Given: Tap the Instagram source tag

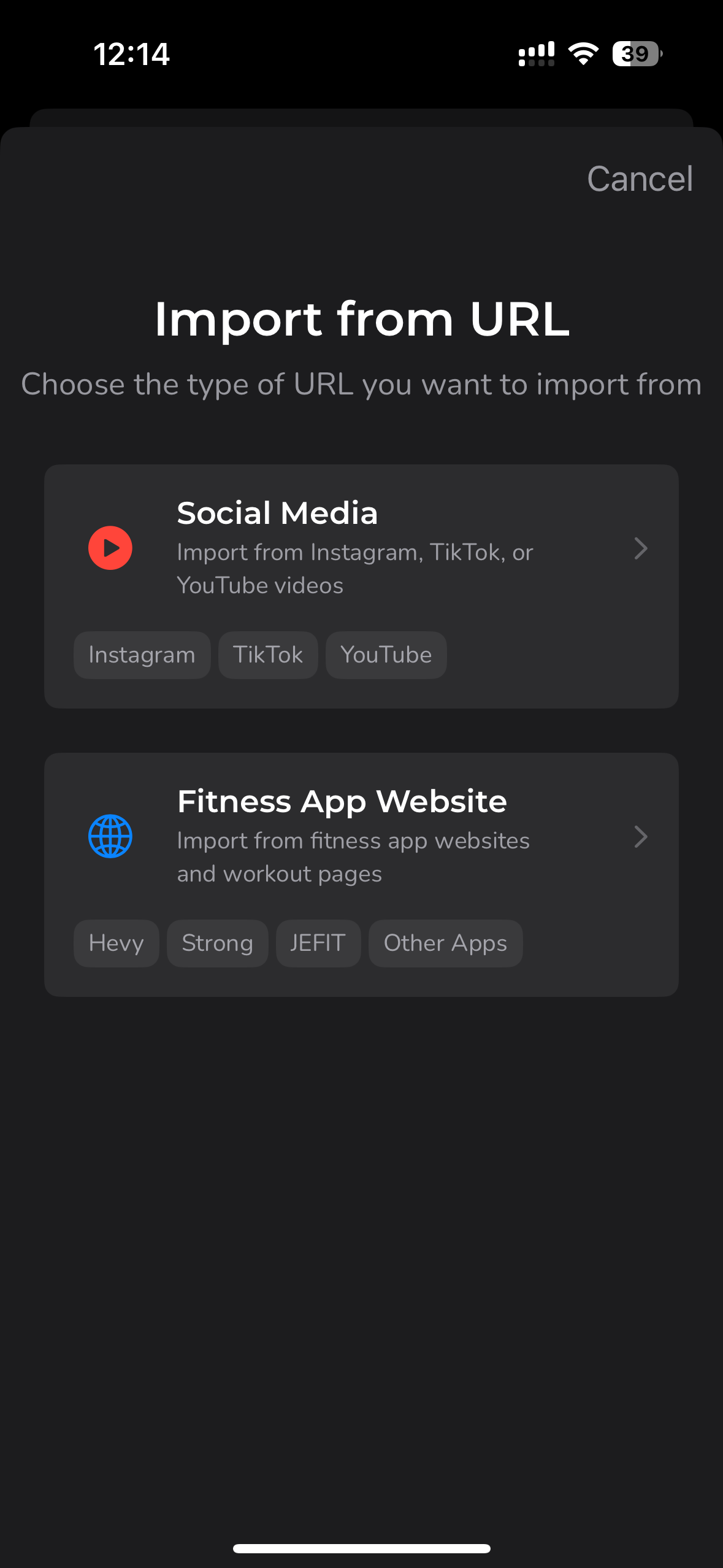Looking at the screenshot, I should coord(142,655).
